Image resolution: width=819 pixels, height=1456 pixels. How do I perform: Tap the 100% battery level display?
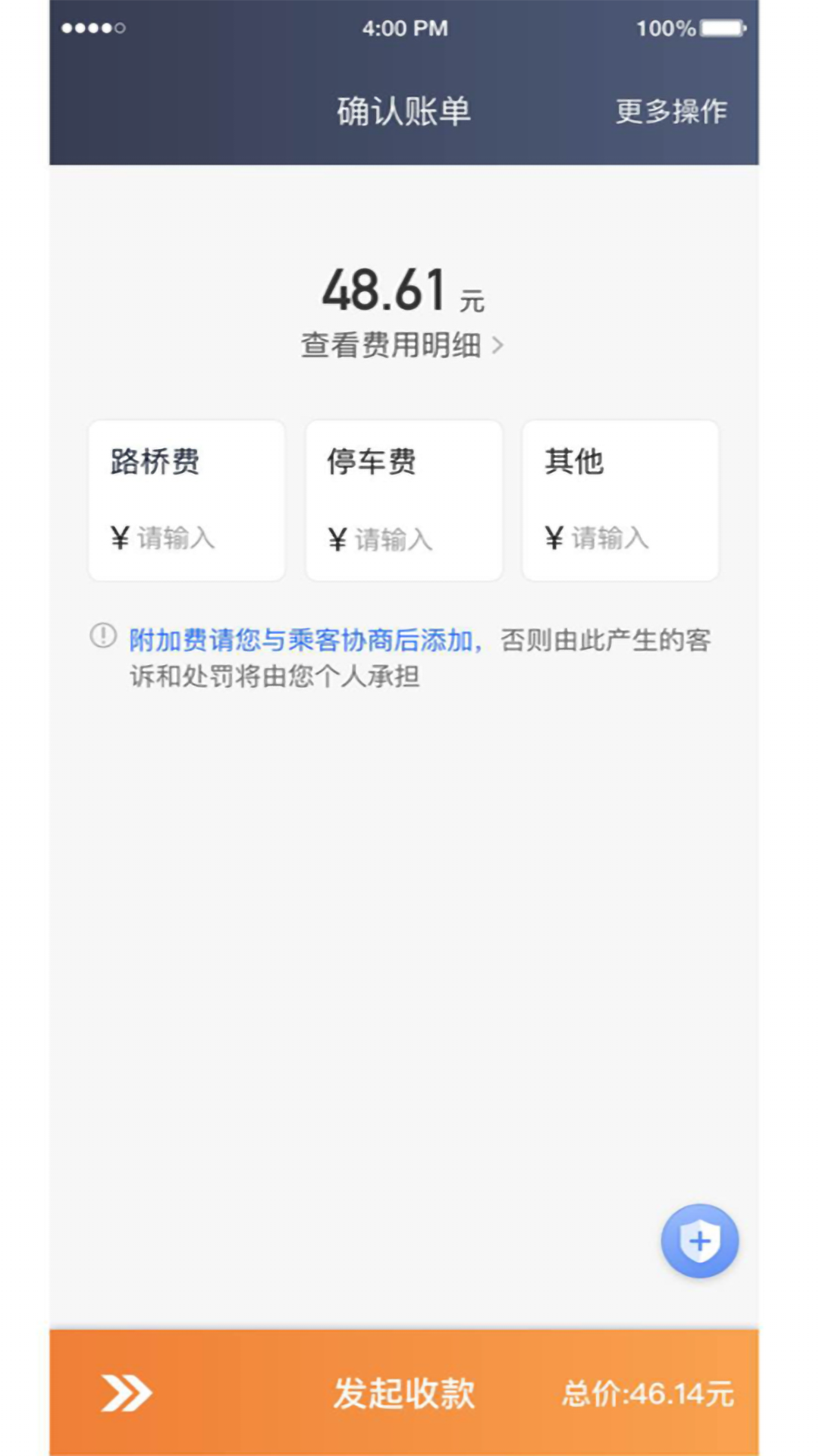tap(666, 29)
